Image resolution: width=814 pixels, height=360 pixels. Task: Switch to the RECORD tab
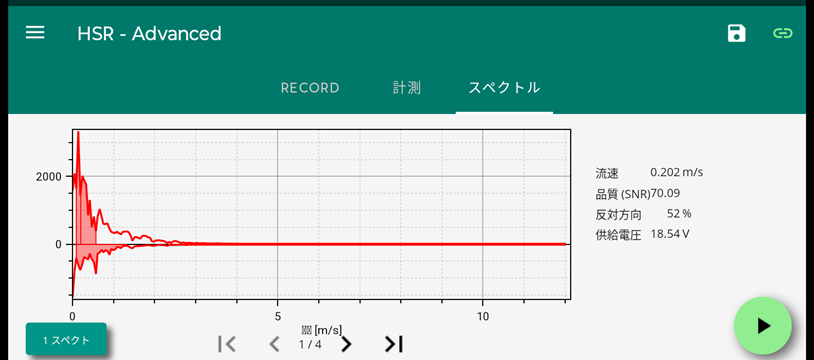click(x=310, y=88)
